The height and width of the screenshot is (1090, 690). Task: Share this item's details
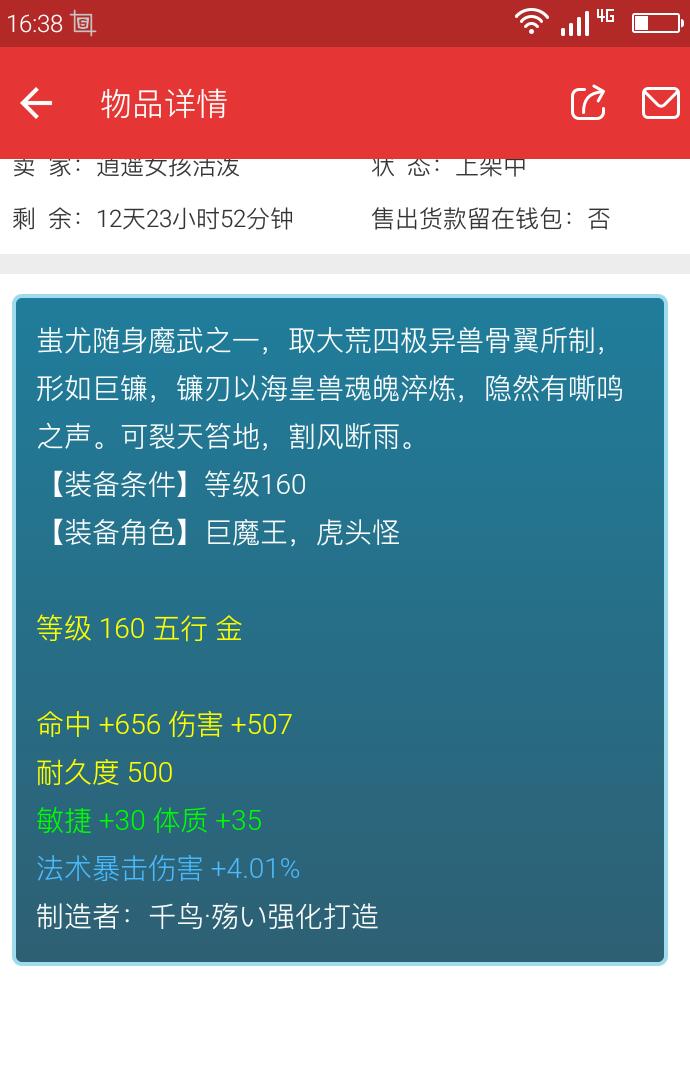(588, 103)
